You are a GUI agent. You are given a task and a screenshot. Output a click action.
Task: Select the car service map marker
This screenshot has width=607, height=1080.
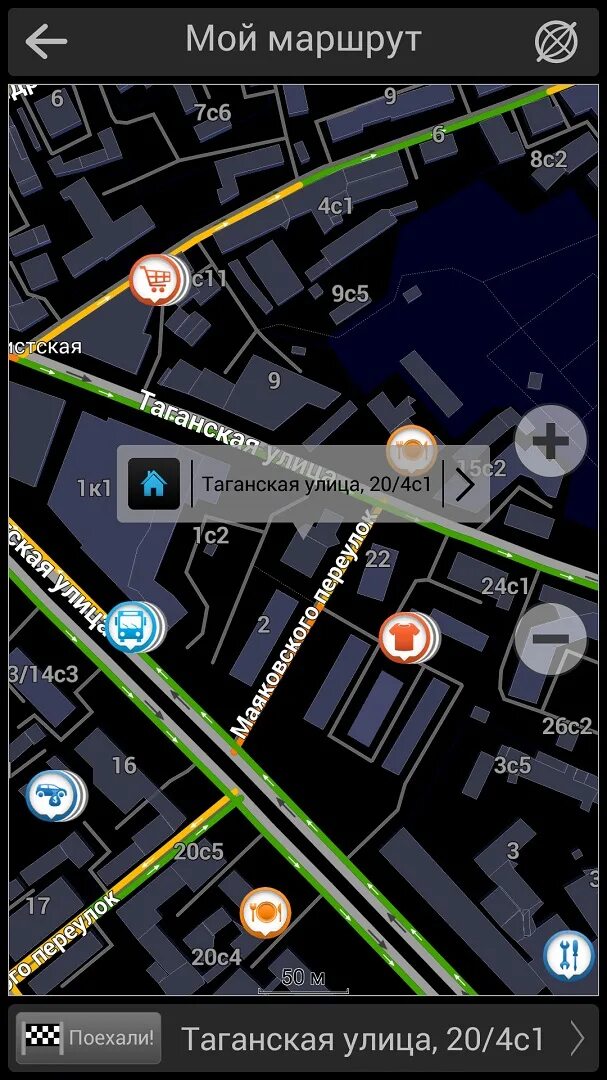tap(50, 796)
